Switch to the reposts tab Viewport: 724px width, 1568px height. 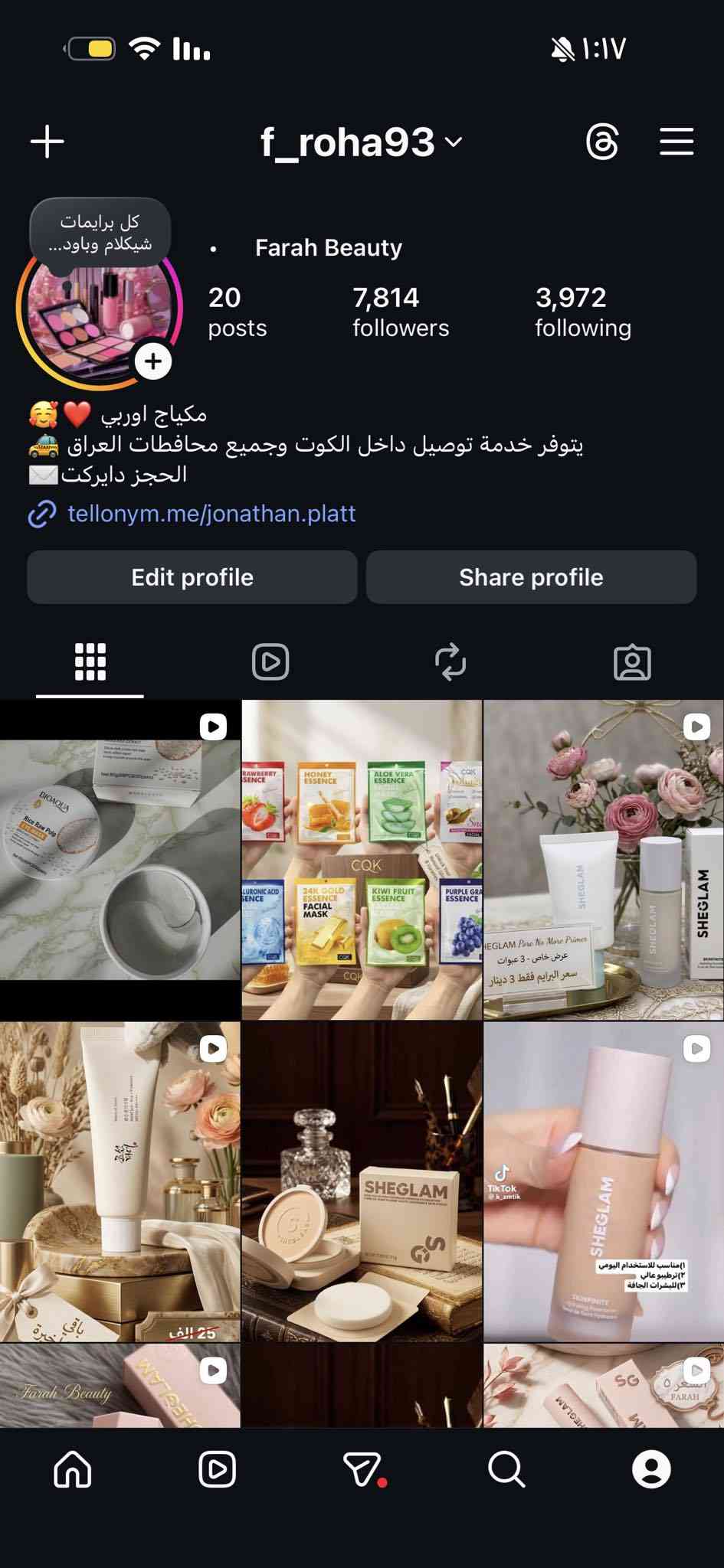[x=450, y=662]
